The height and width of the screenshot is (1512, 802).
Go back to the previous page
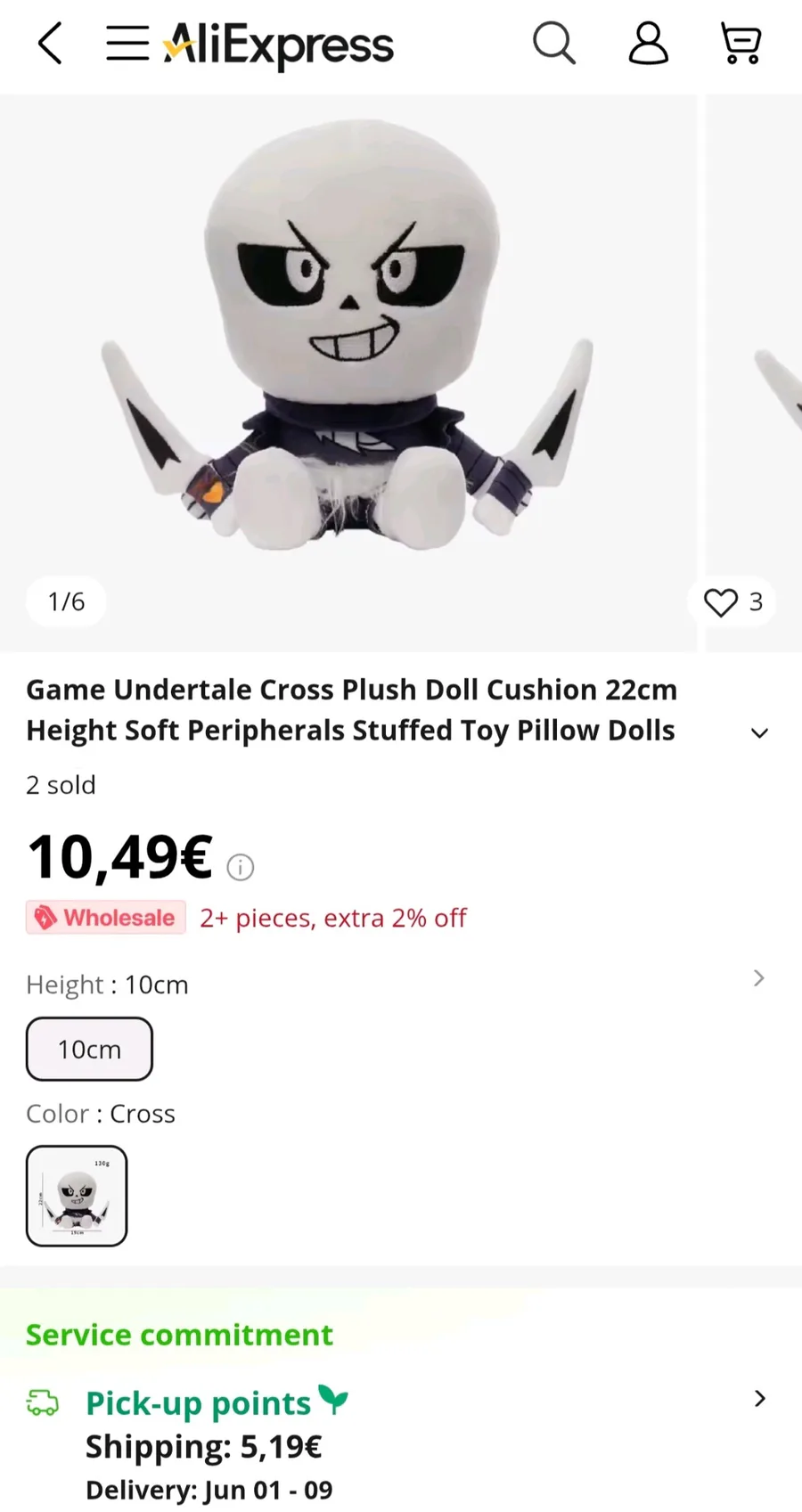(50, 44)
